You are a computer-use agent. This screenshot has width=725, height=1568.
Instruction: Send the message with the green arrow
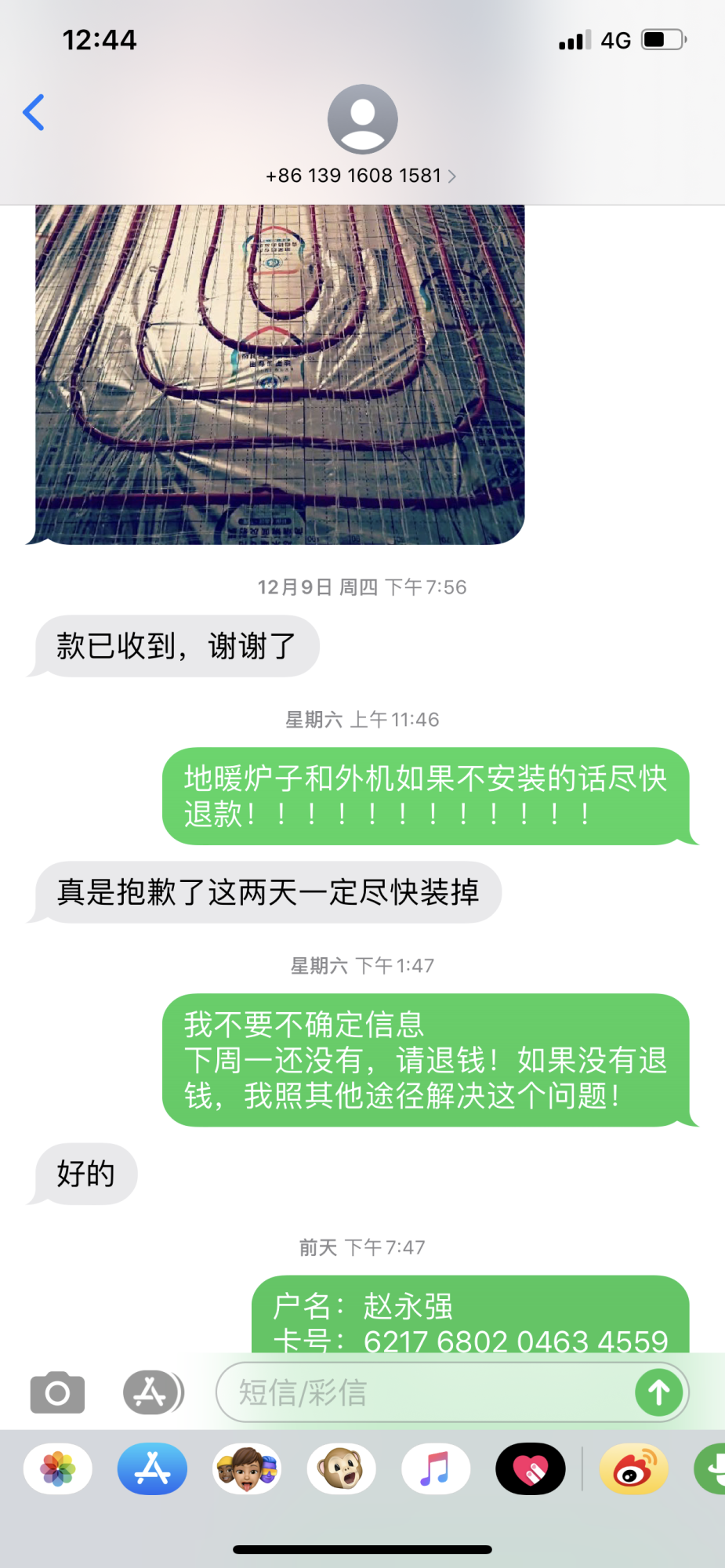click(x=658, y=1392)
